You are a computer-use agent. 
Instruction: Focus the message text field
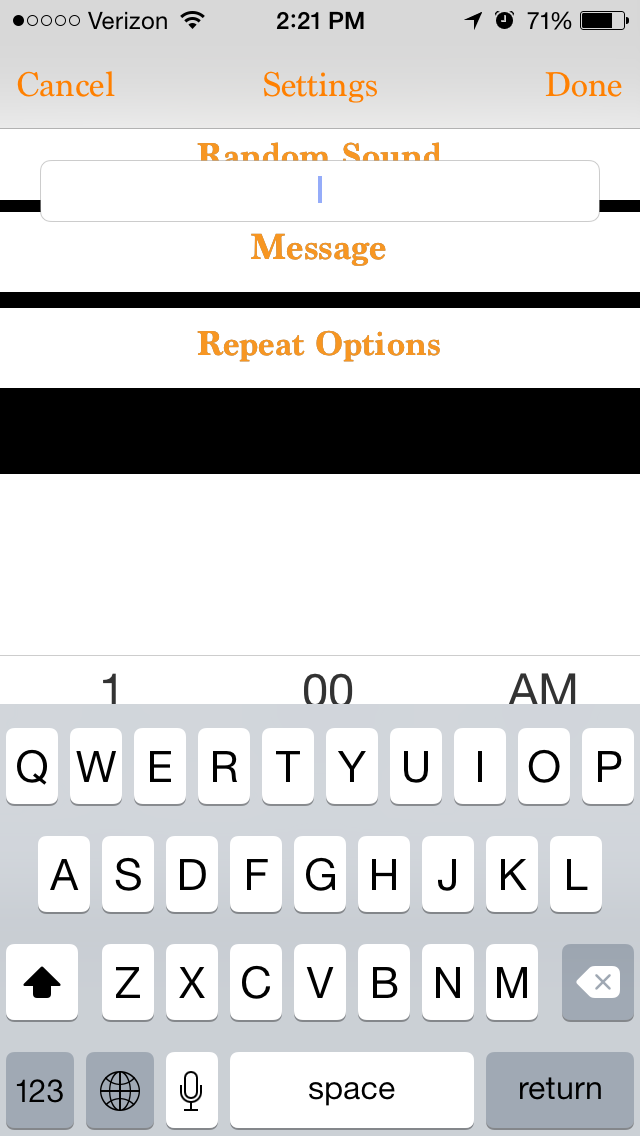(319, 190)
